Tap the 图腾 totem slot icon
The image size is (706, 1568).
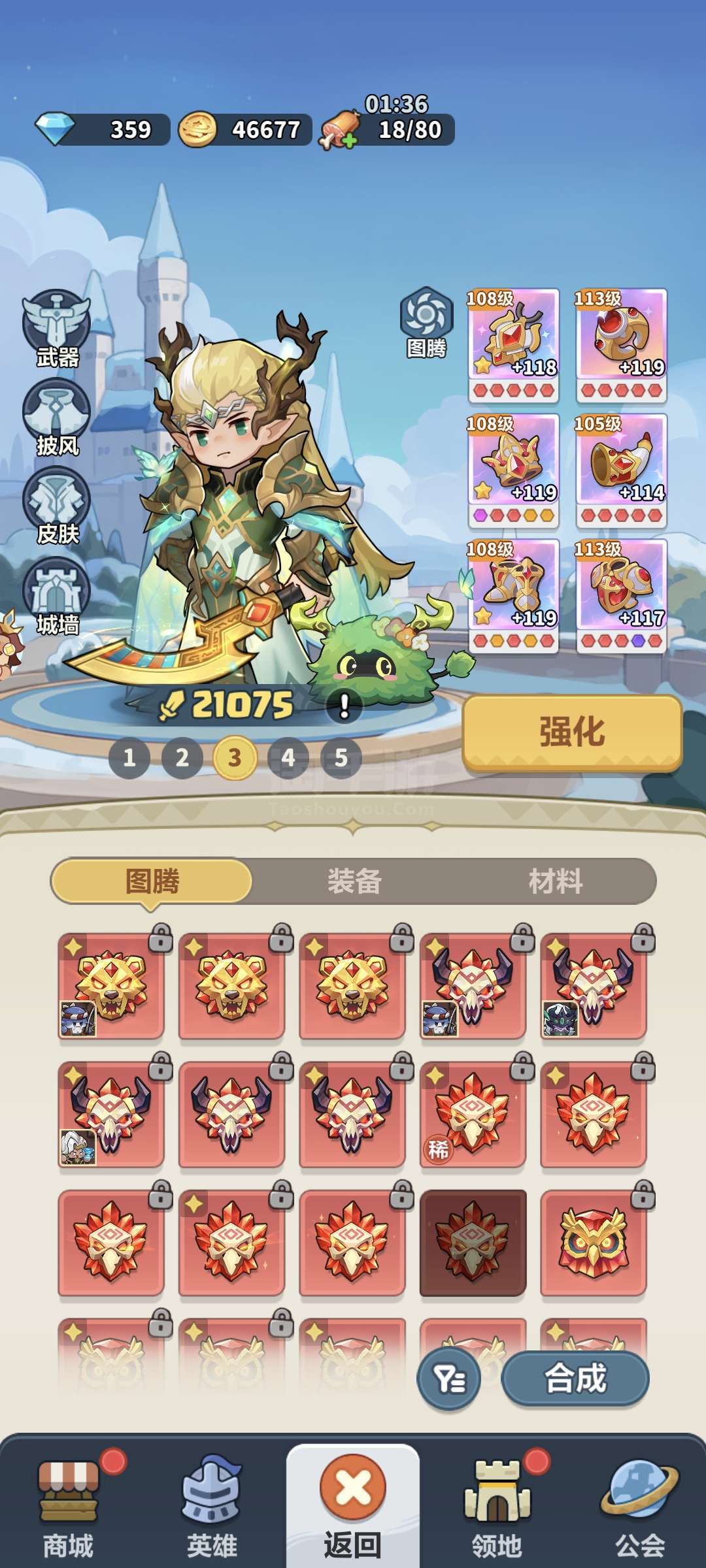[x=426, y=322]
